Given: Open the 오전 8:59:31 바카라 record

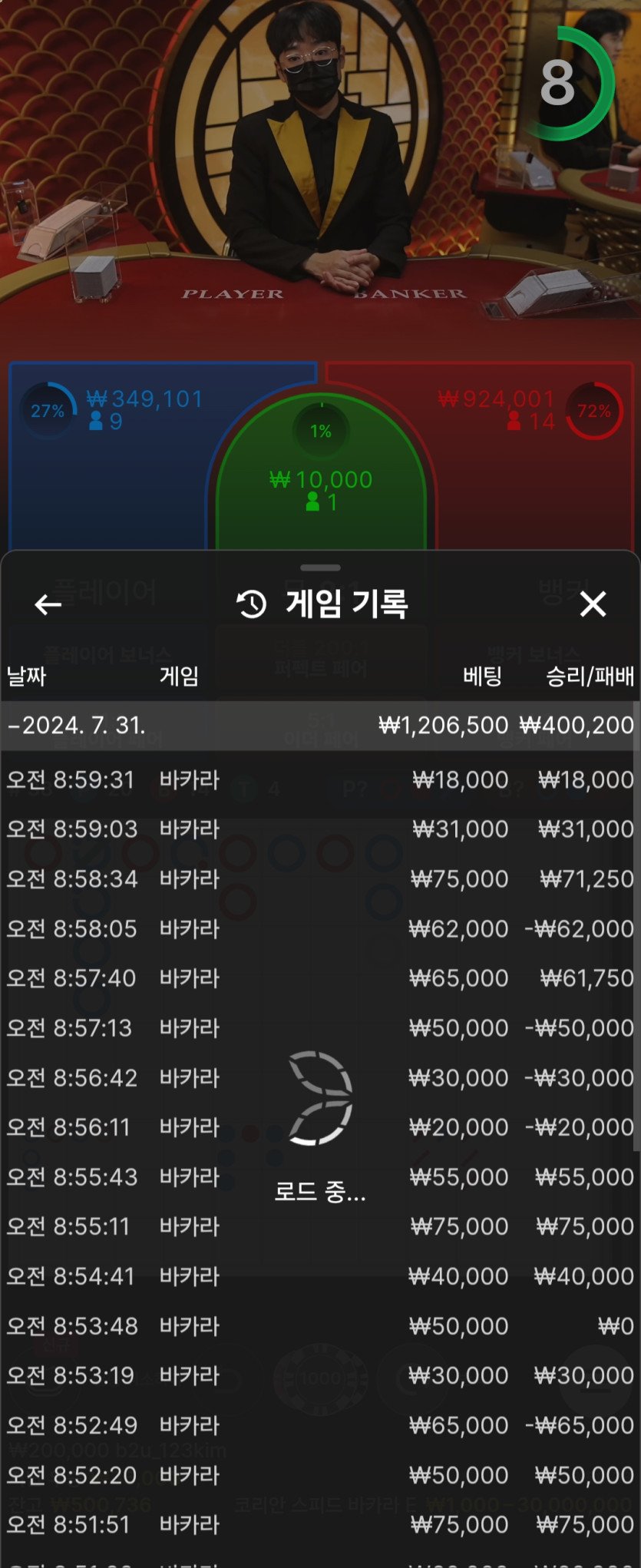Looking at the screenshot, I should coord(320,780).
